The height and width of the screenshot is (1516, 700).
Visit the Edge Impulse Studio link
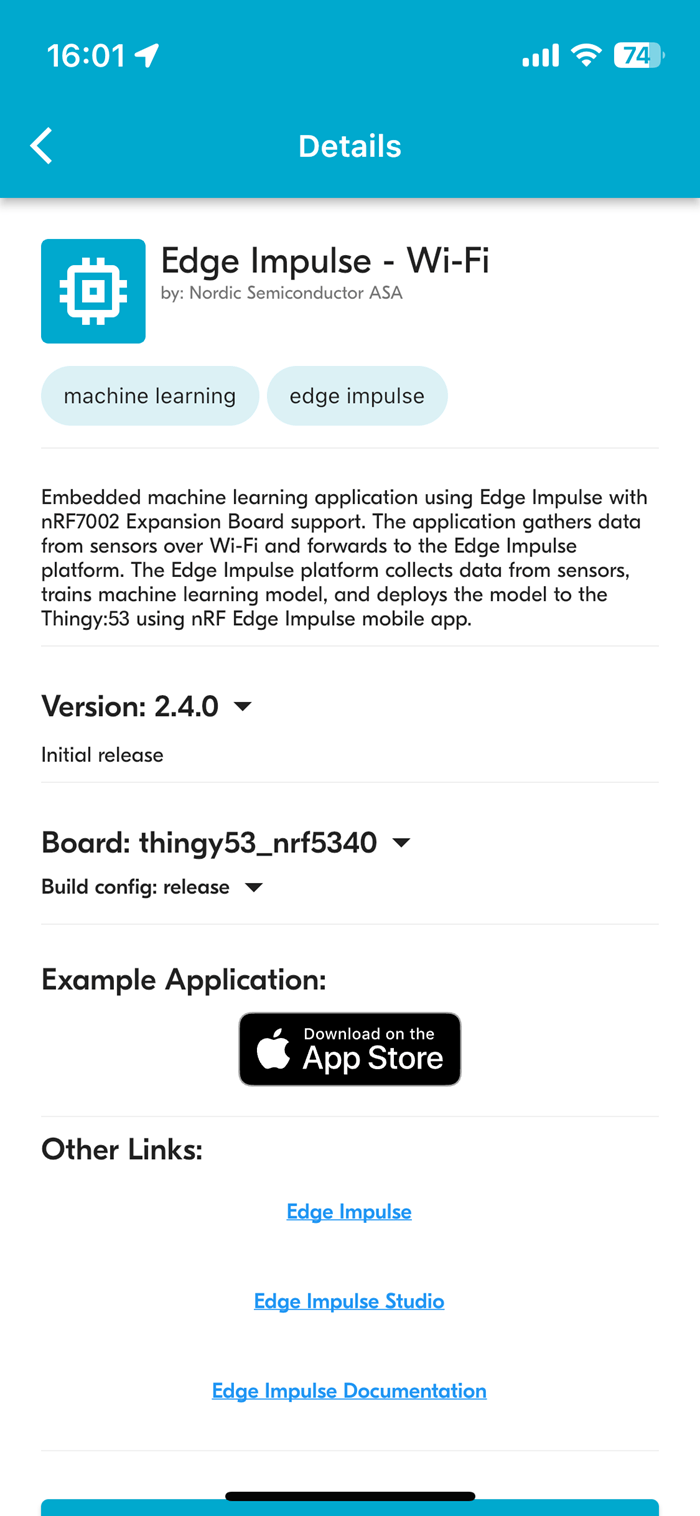point(349,1301)
